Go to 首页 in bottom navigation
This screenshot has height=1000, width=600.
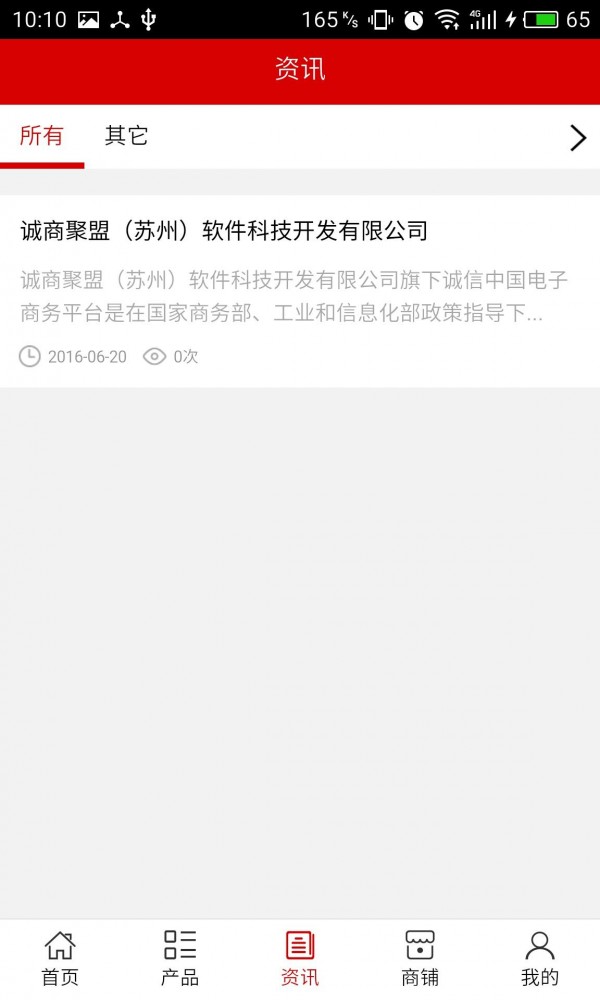[x=60, y=958]
